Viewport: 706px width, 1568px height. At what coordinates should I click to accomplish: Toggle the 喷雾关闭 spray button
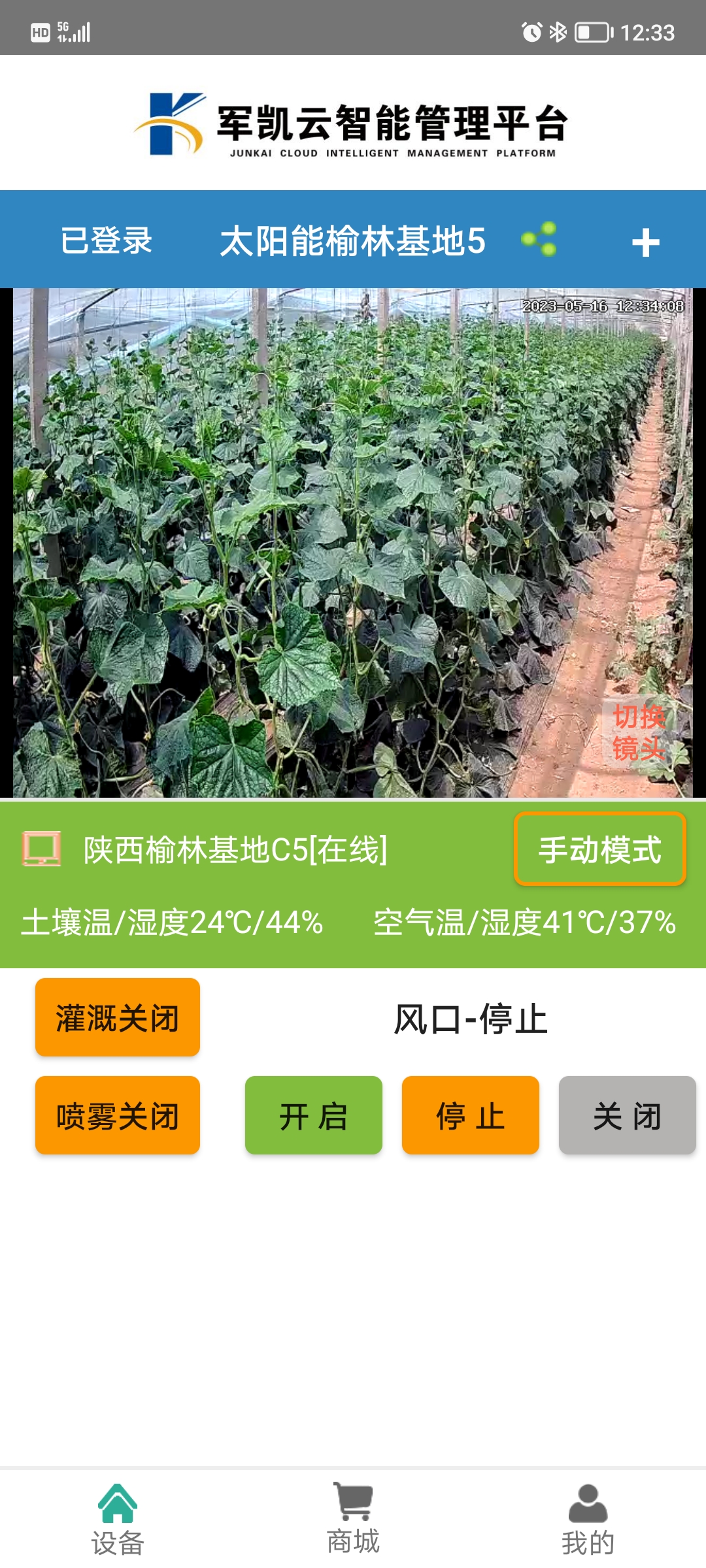click(x=118, y=1115)
